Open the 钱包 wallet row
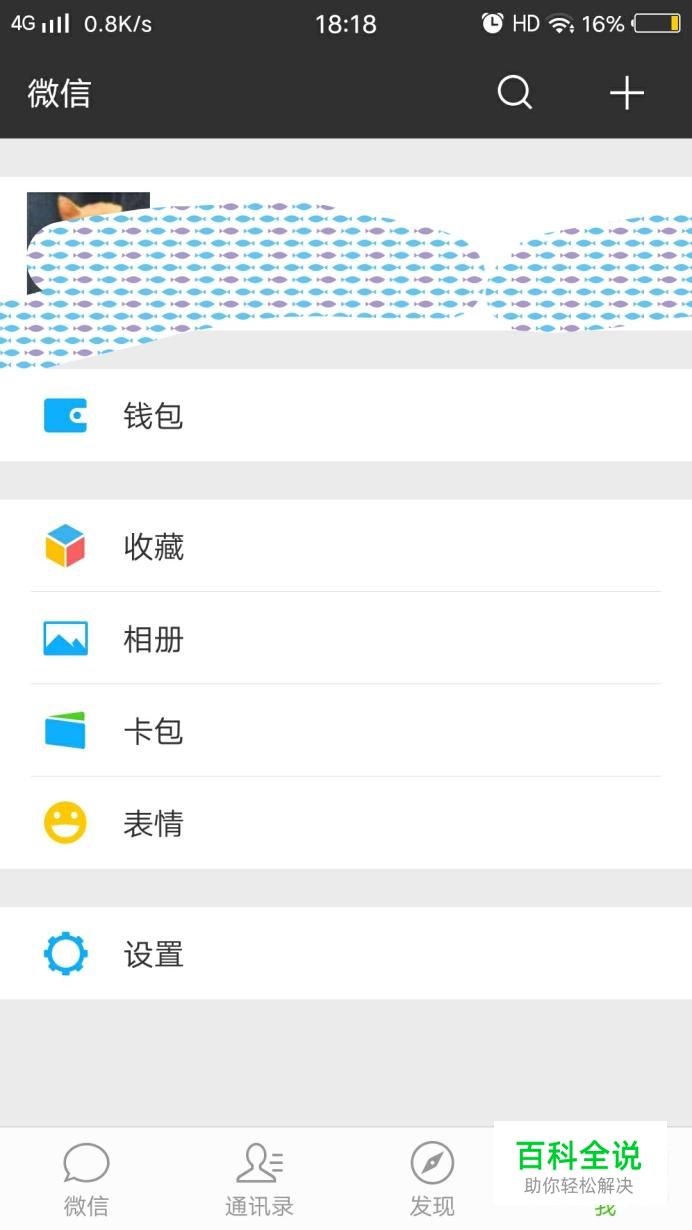The image size is (692, 1230). [x=345, y=415]
